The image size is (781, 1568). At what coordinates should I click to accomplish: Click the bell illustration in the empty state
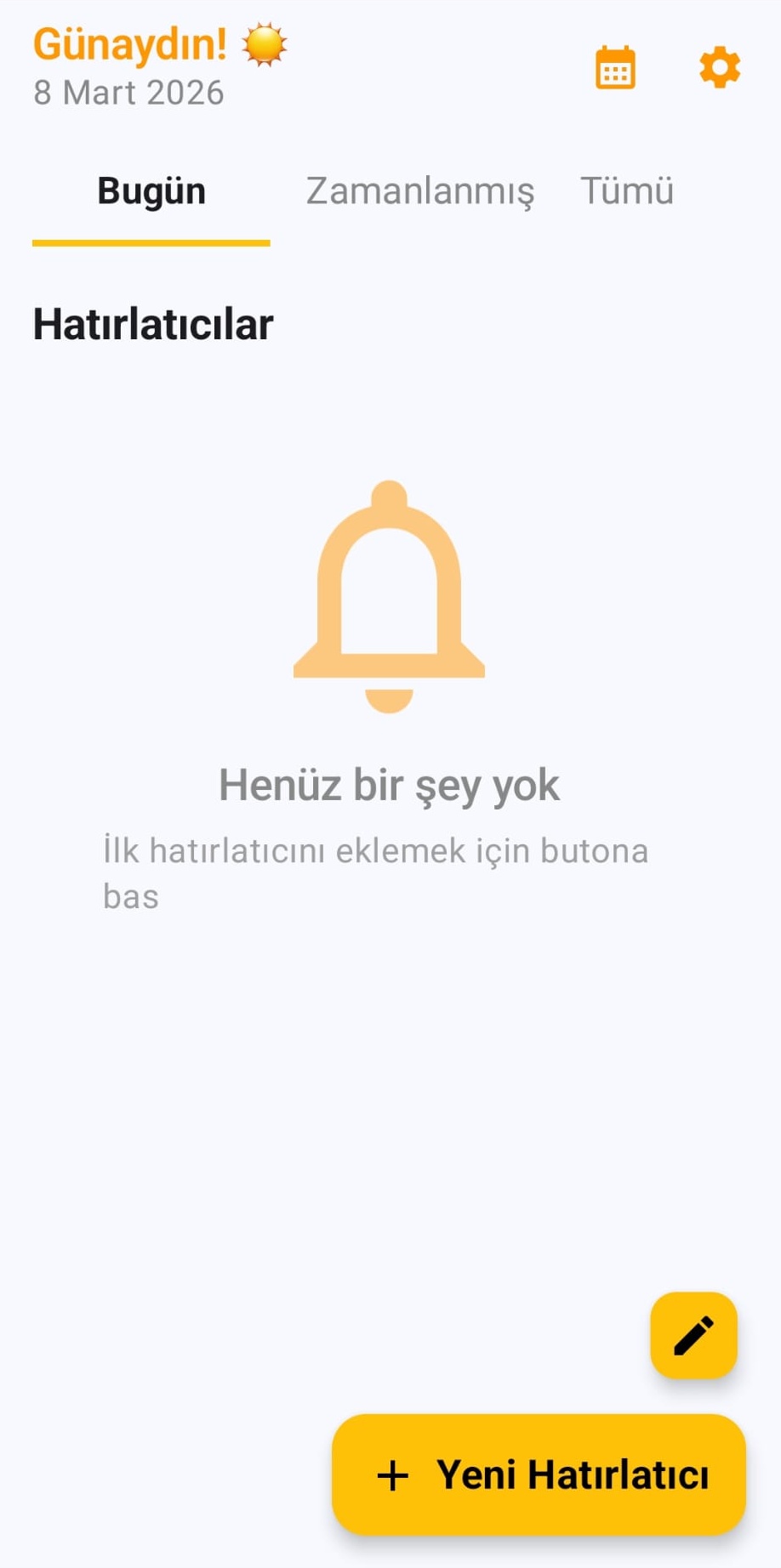(x=389, y=595)
